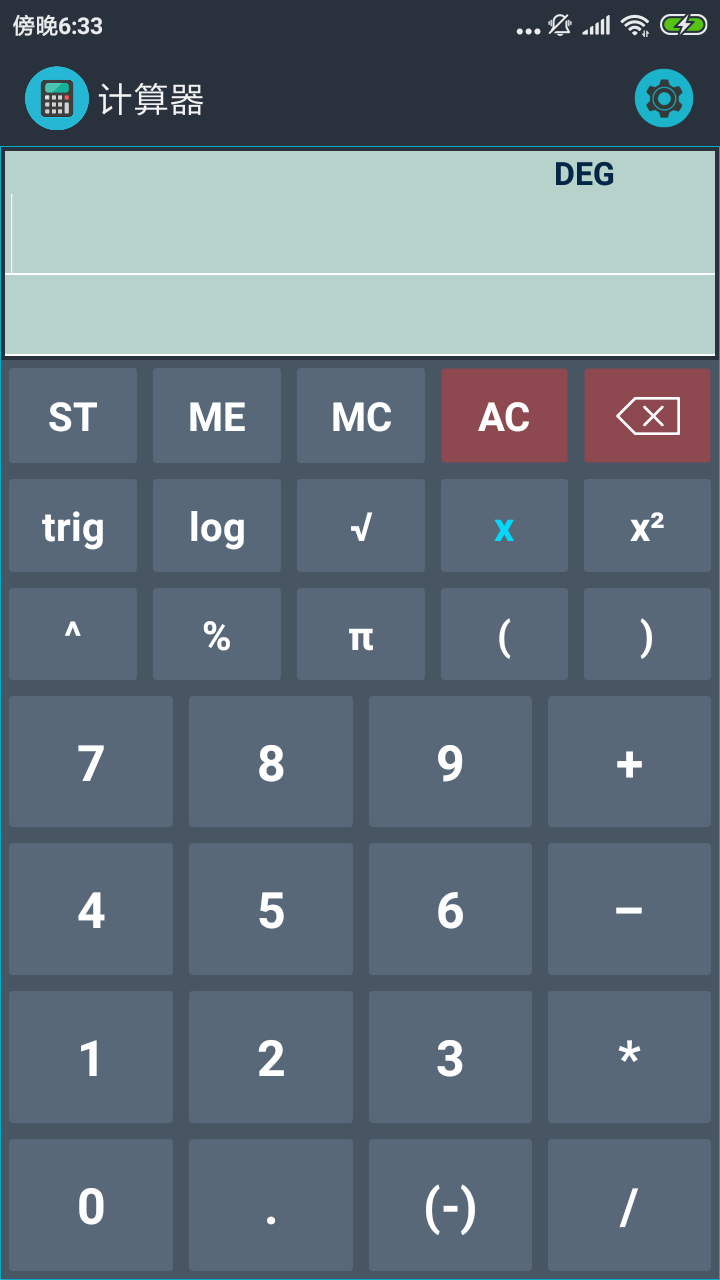Insert the percent sign
This screenshot has width=720, height=1280.
(217, 634)
